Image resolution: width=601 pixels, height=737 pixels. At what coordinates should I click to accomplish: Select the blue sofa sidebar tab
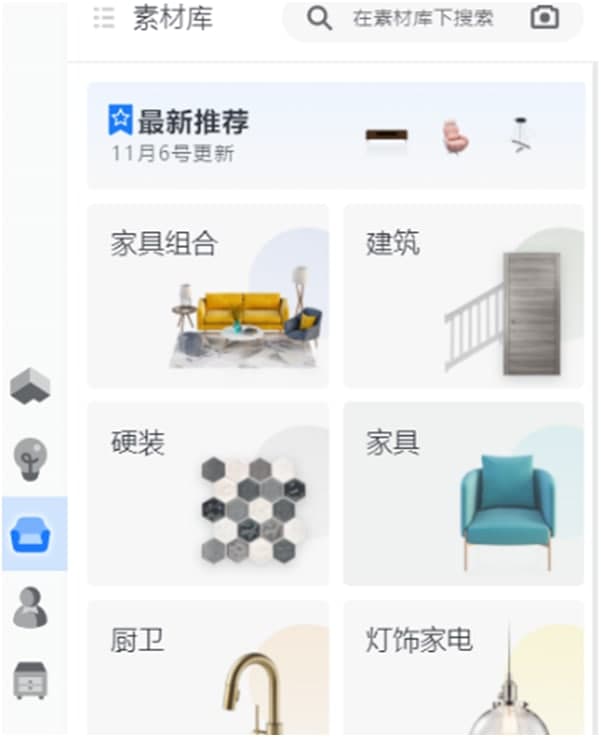click(x=33, y=534)
